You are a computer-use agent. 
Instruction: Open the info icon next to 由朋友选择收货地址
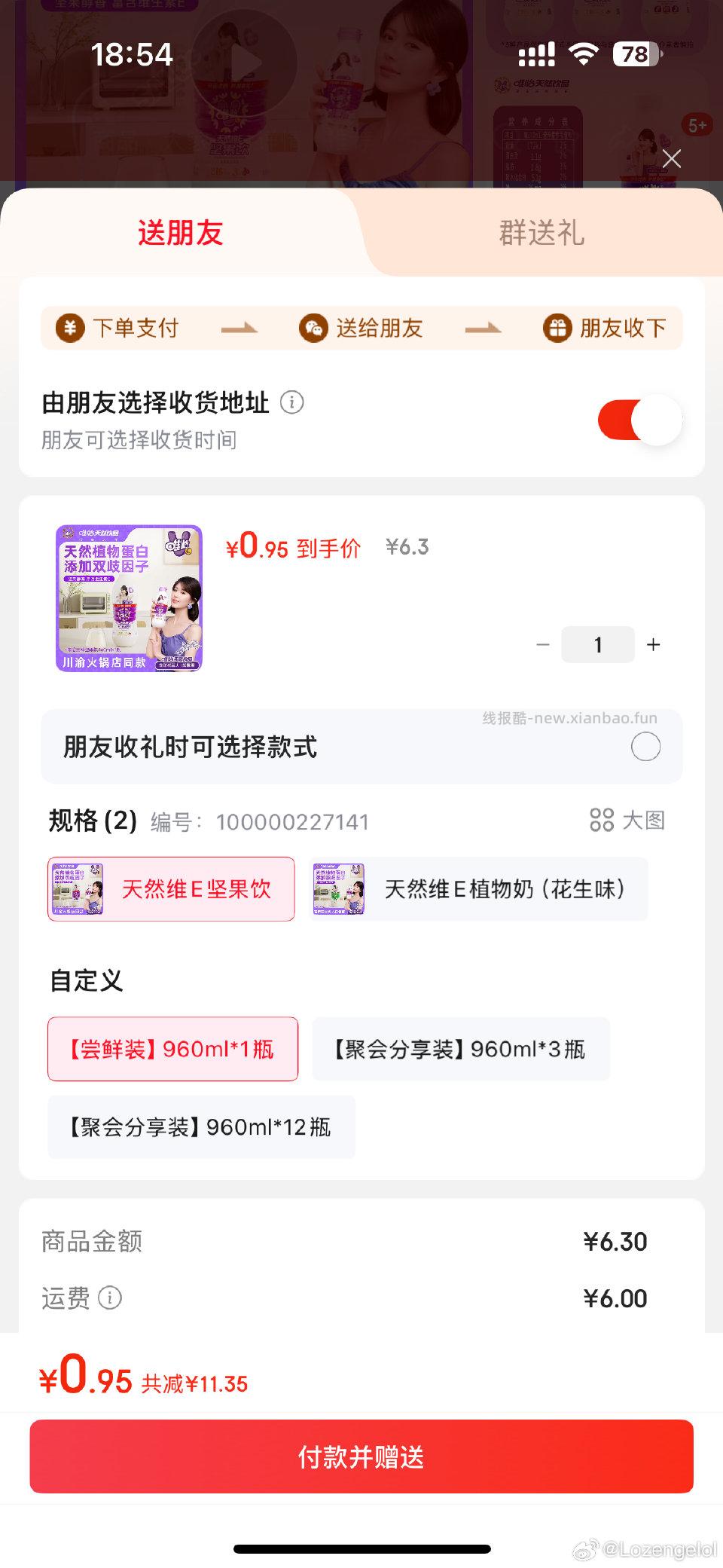(292, 403)
